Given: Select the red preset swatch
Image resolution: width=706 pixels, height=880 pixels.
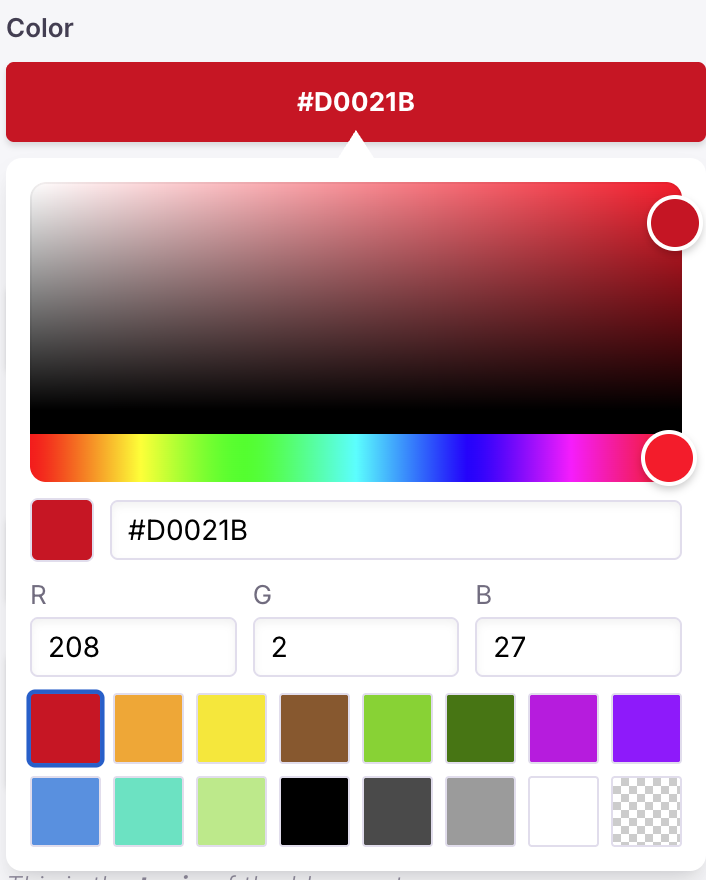Looking at the screenshot, I should (x=66, y=728).
